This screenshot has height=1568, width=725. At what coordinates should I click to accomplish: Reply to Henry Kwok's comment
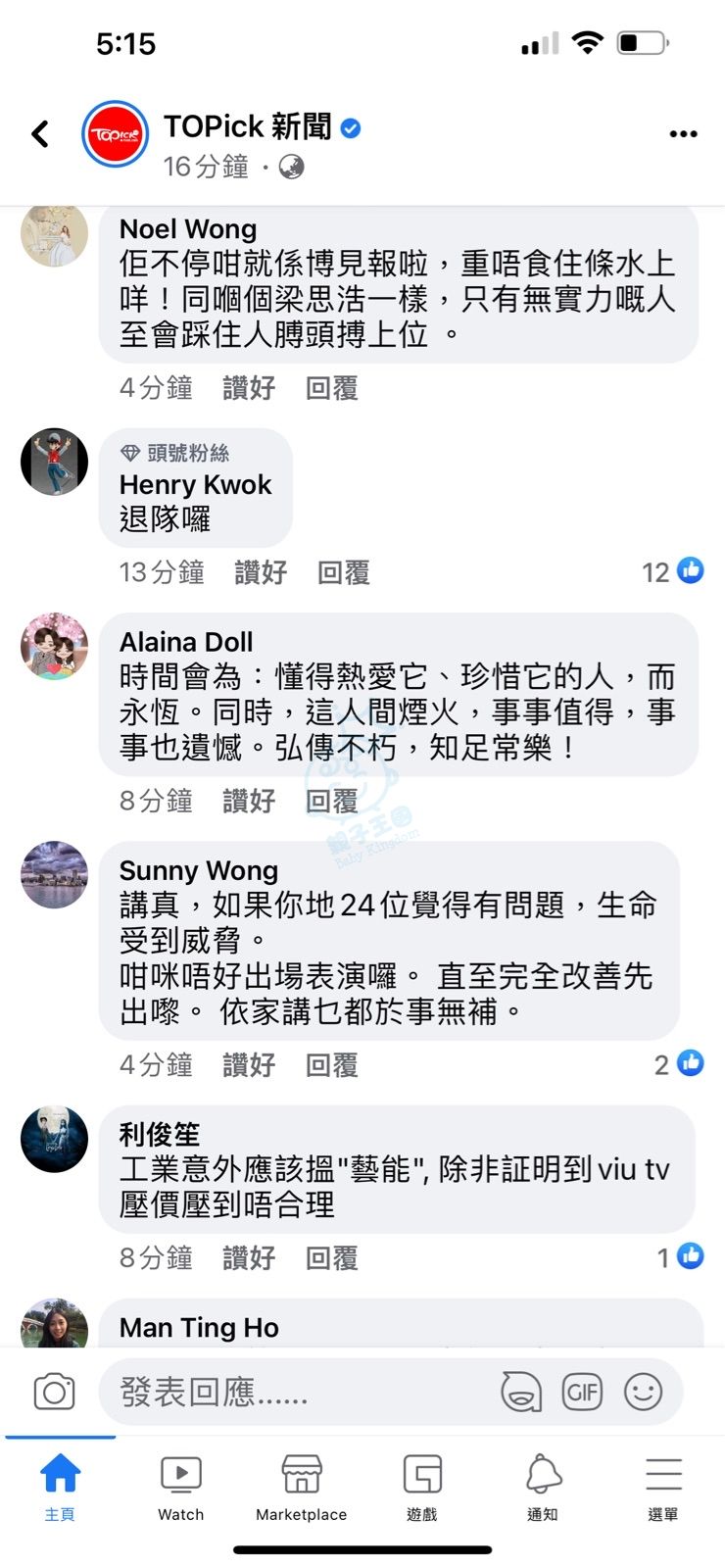[x=343, y=572]
